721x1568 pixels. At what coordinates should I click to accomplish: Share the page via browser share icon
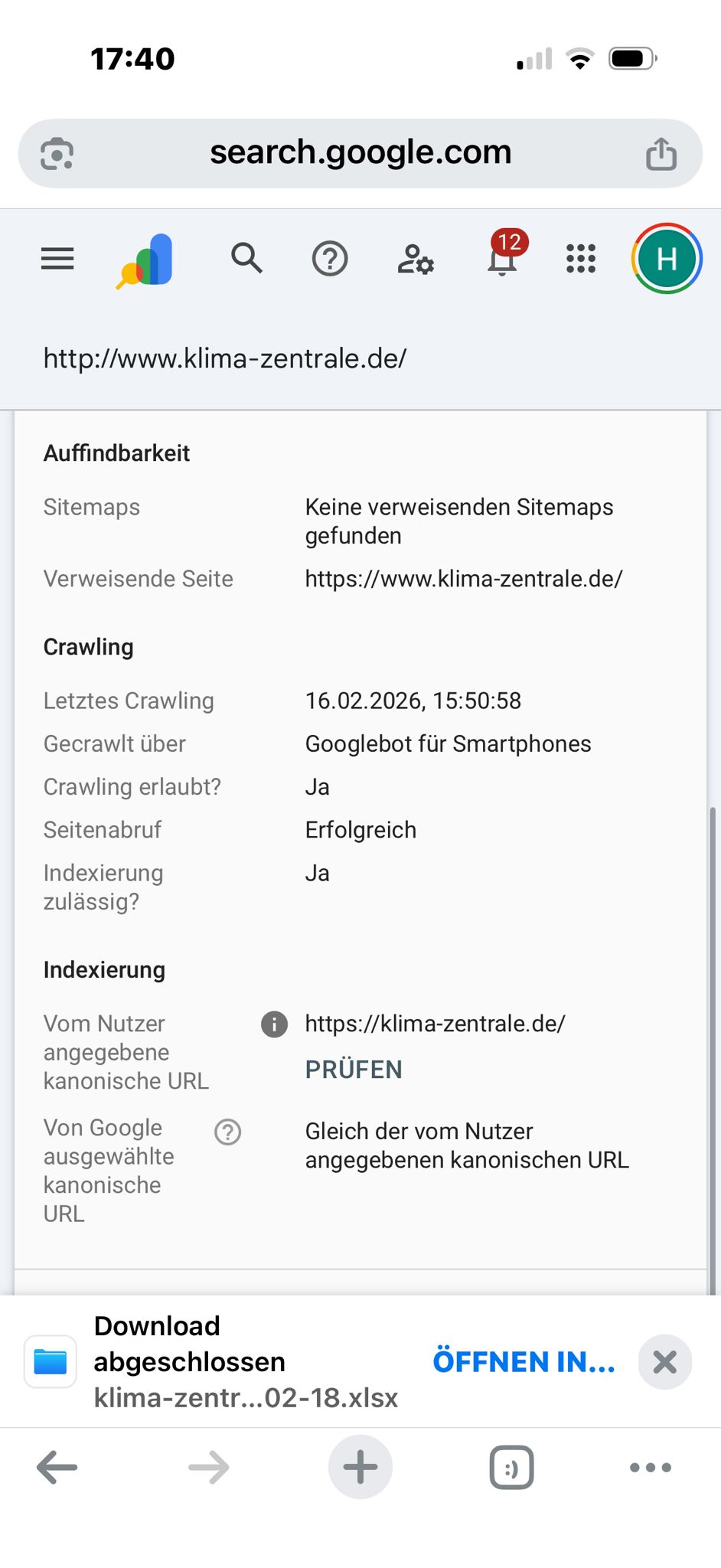click(x=661, y=153)
